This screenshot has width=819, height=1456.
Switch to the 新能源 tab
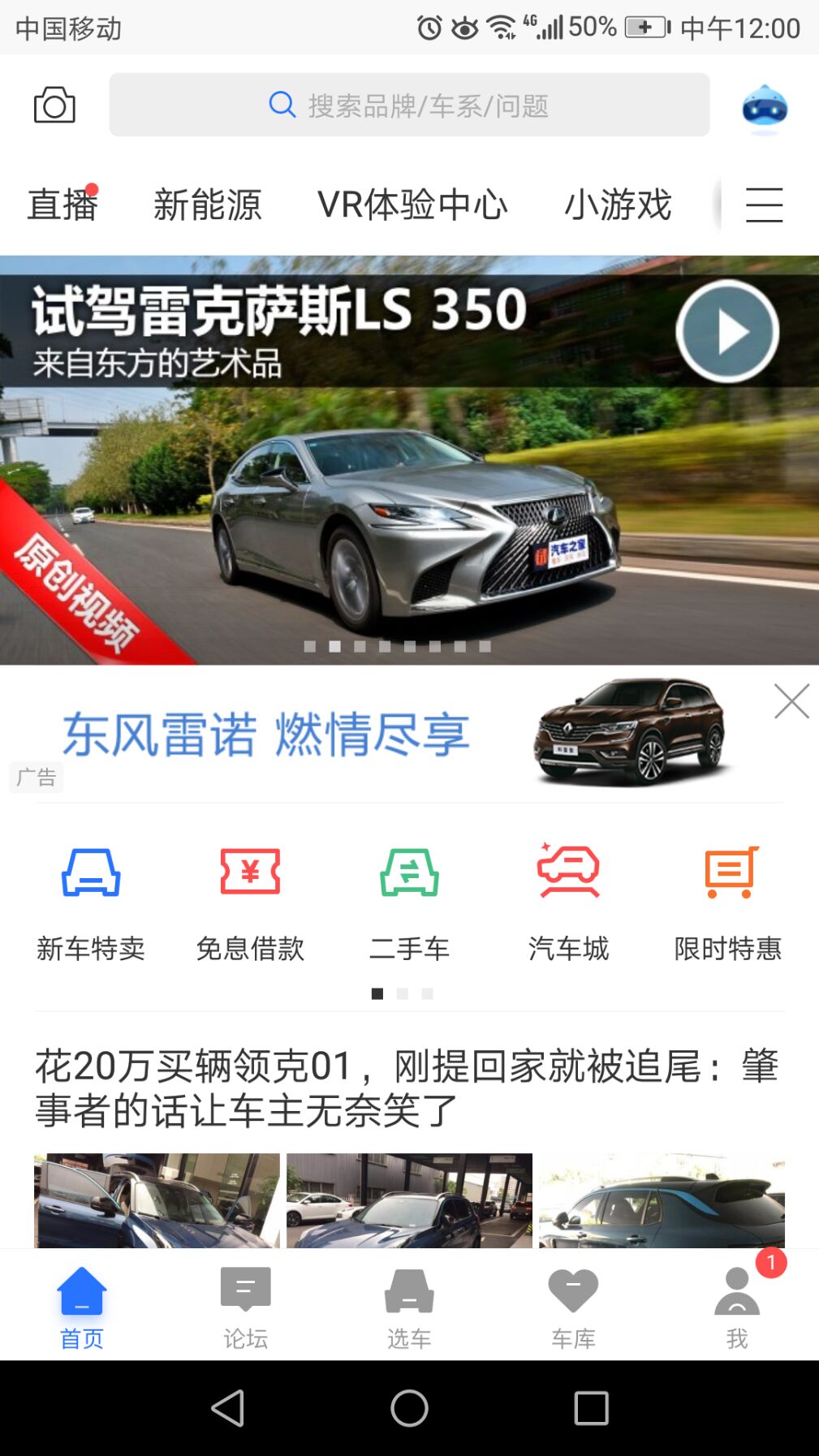coord(208,205)
